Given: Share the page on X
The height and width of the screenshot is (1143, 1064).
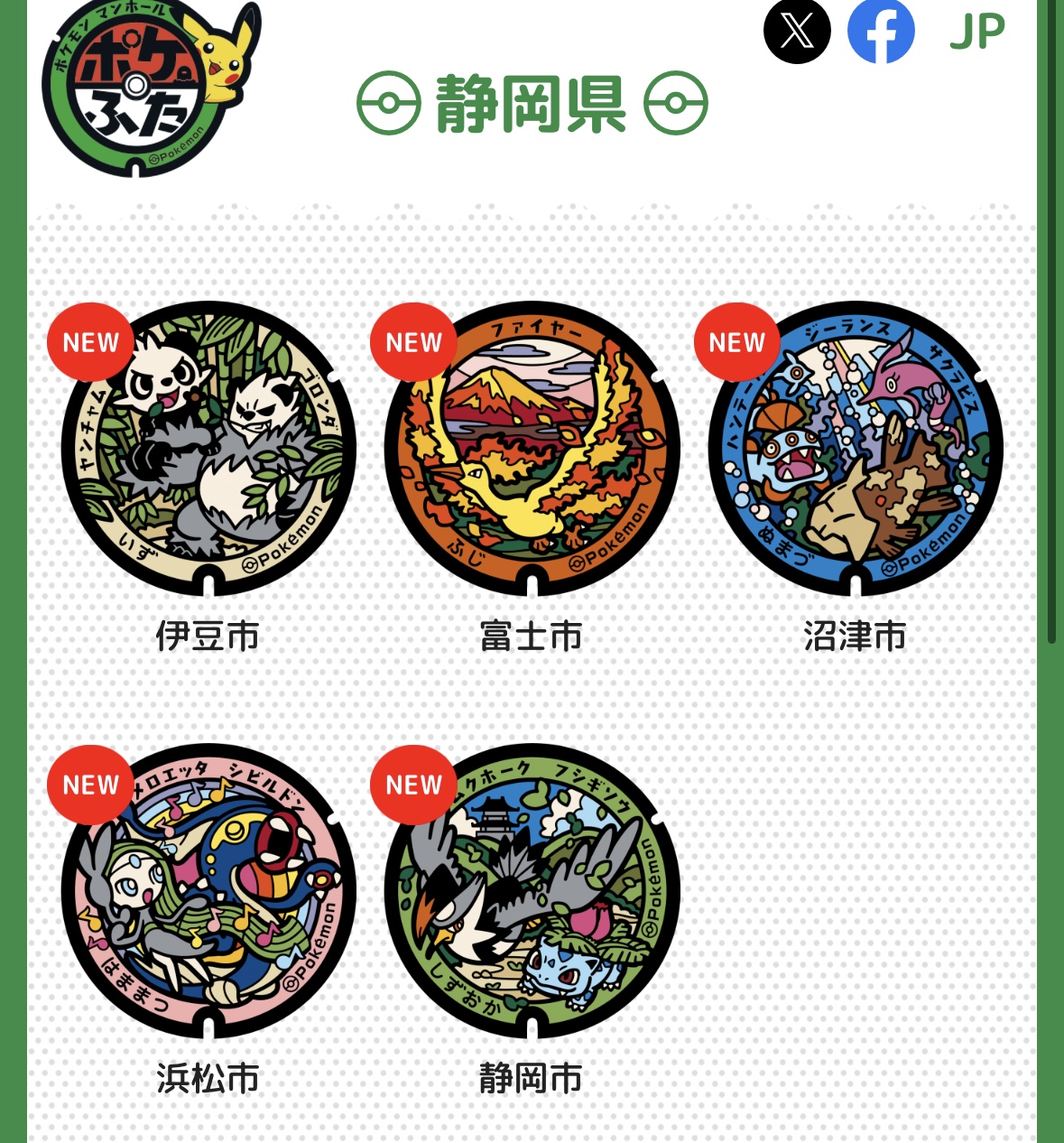Looking at the screenshot, I should click(x=797, y=32).
